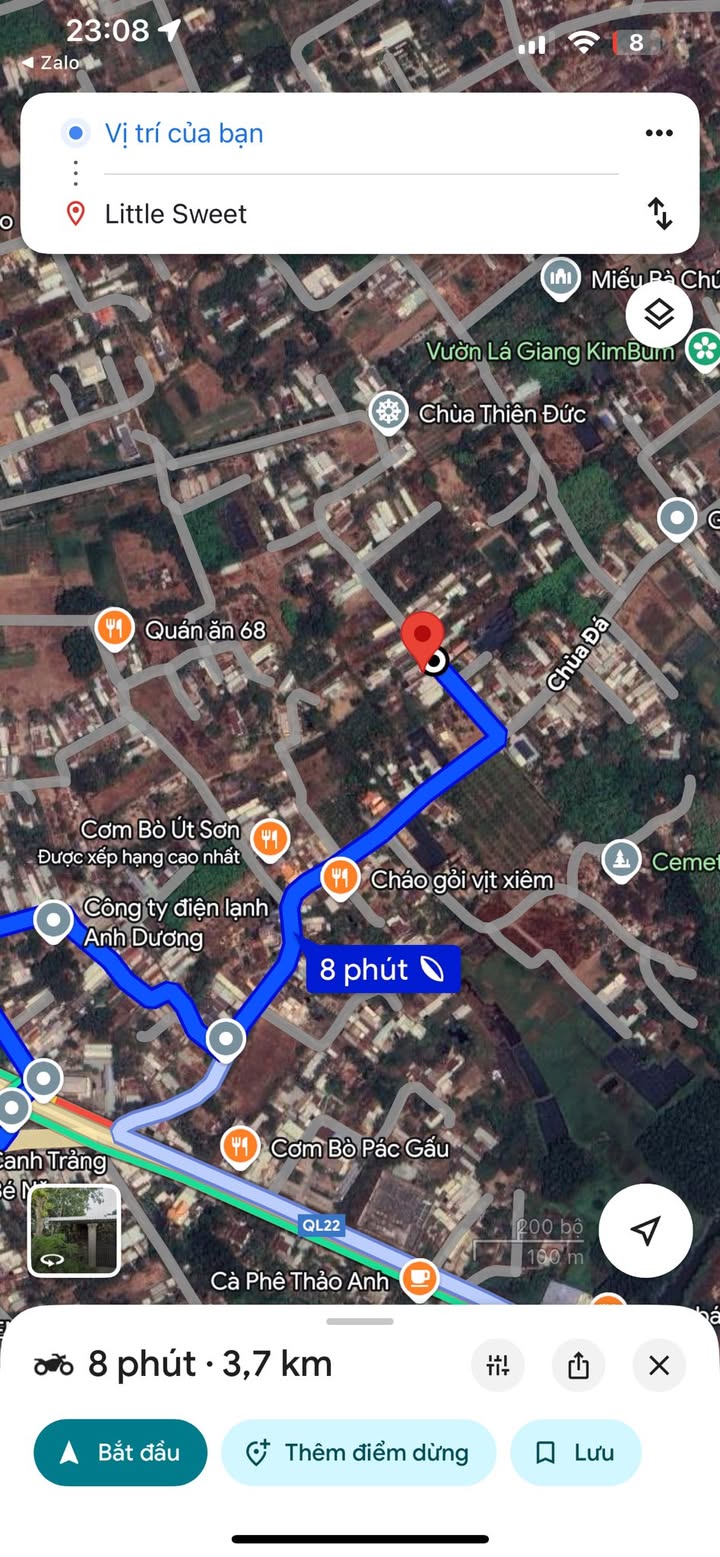Start navigation with Bắt đầu

(x=120, y=1452)
